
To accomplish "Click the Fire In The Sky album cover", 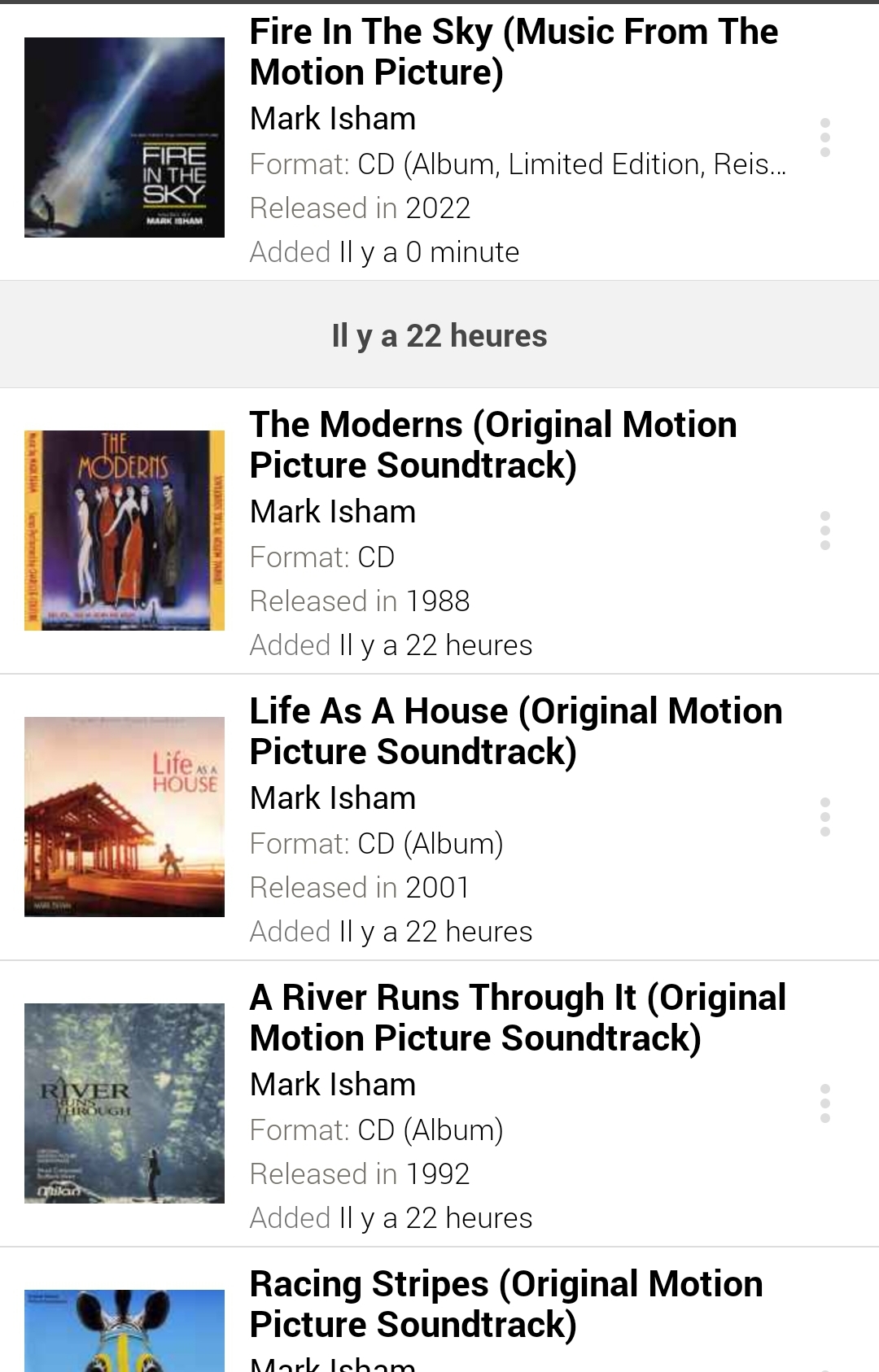I will 124,137.
